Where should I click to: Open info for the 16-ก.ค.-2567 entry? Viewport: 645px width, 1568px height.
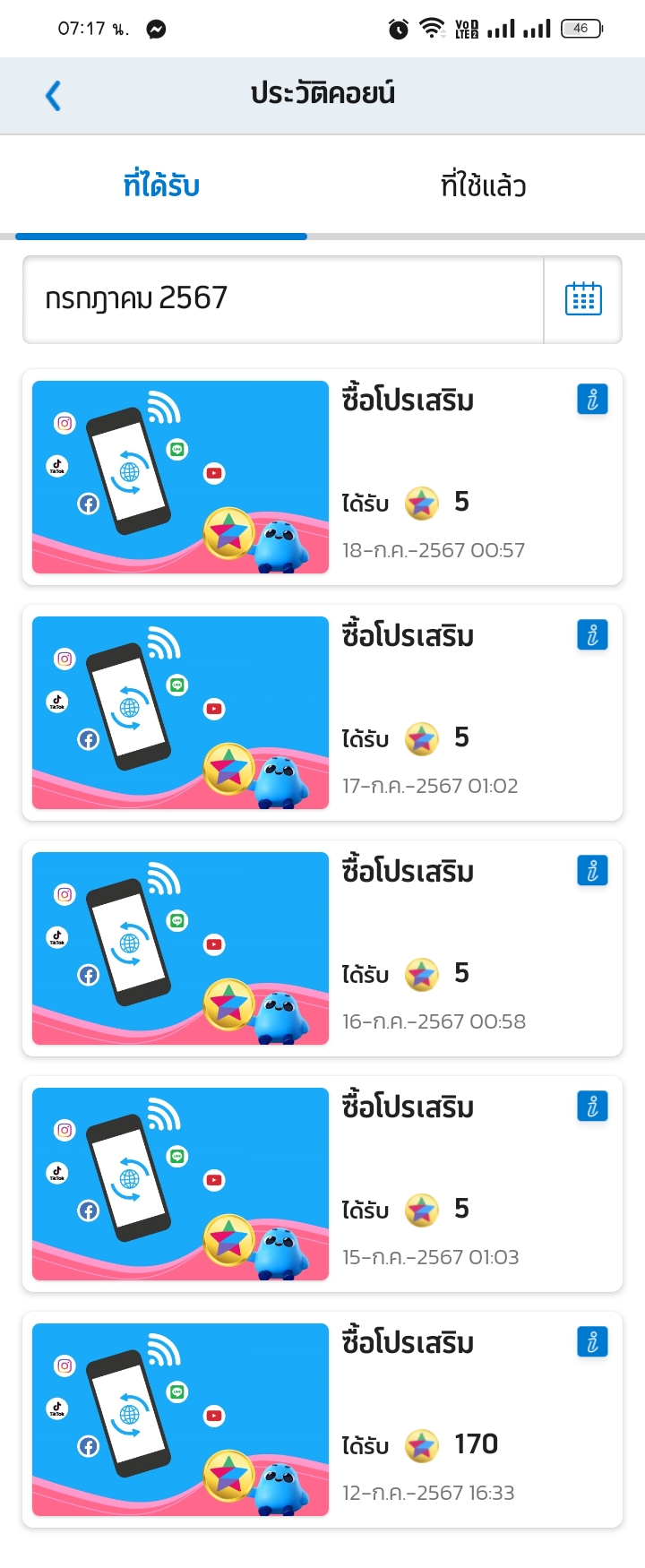[x=592, y=871]
